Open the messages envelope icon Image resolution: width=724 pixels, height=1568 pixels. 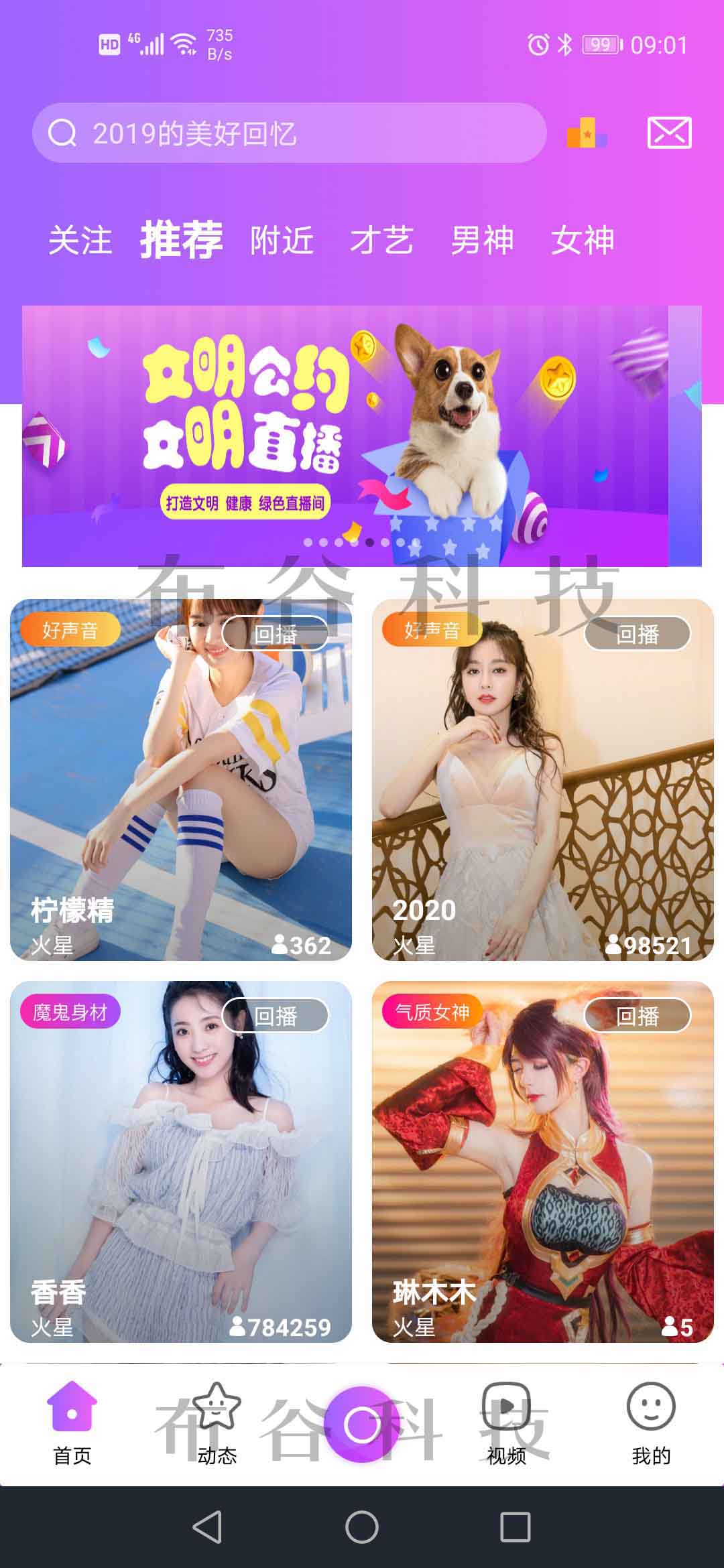pos(669,133)
